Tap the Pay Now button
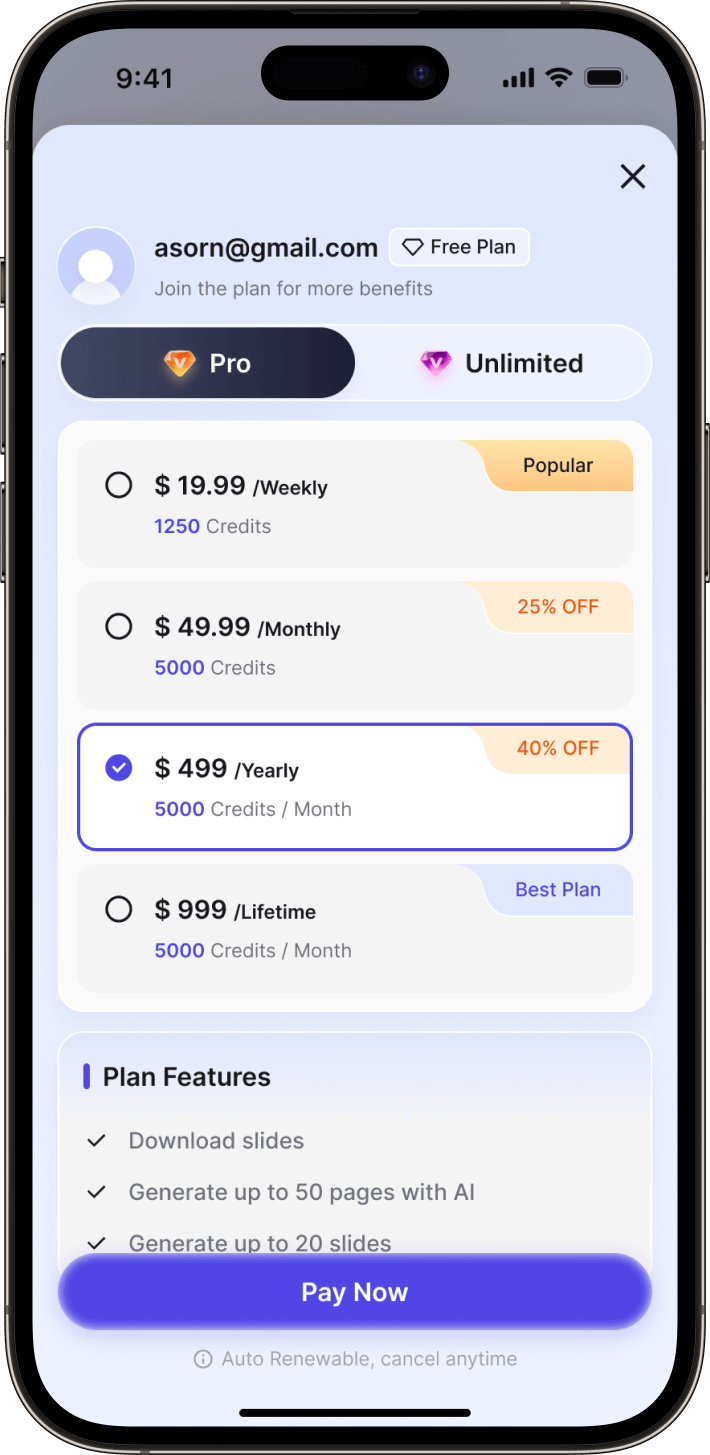 click(x=355, y=1292)
